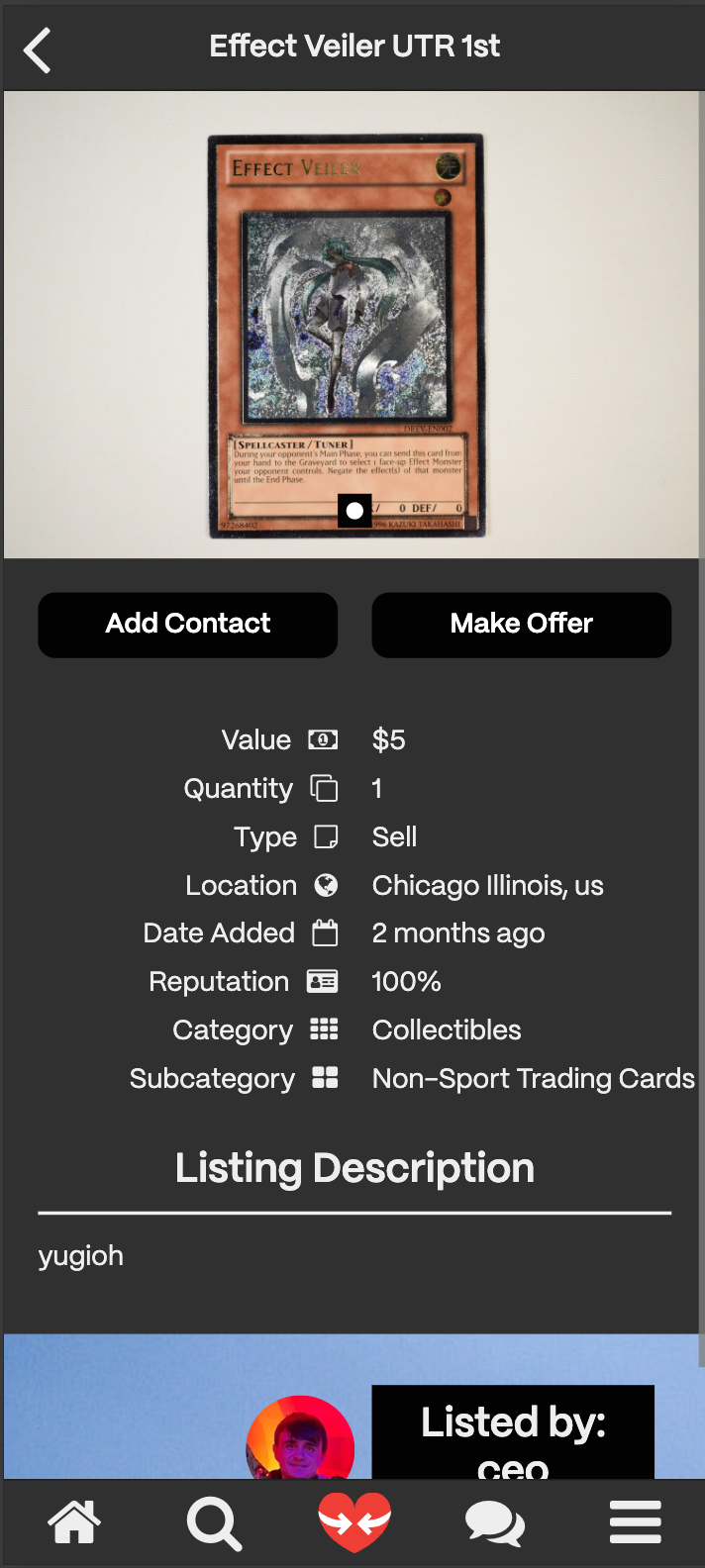Viewport: 705px width, 1568px height.
Task: Open the chat messages tab
Action: click(x=495, y=1522)
